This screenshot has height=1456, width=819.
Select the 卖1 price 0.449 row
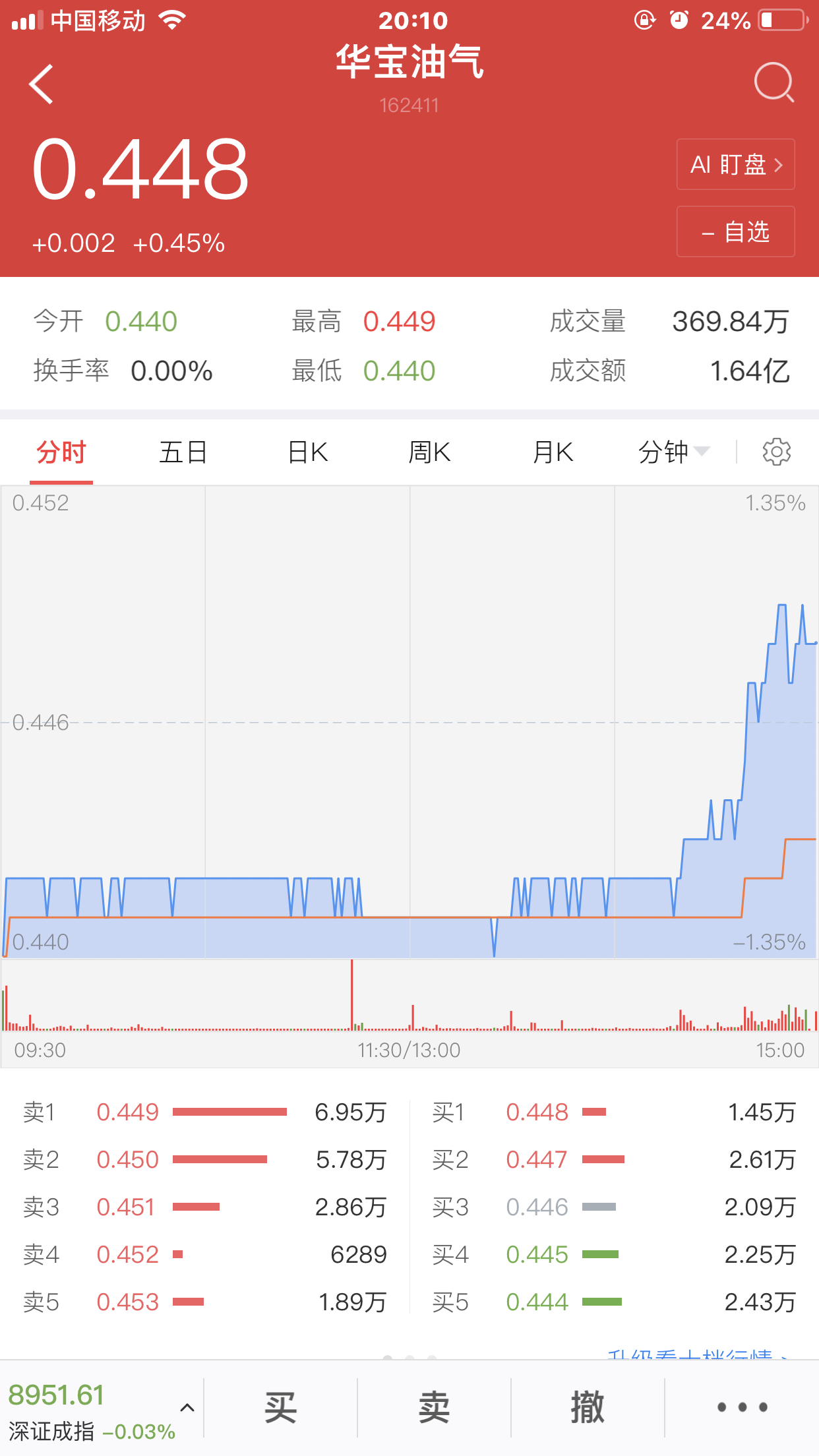pyautogui.click(x=204, y=1112)
